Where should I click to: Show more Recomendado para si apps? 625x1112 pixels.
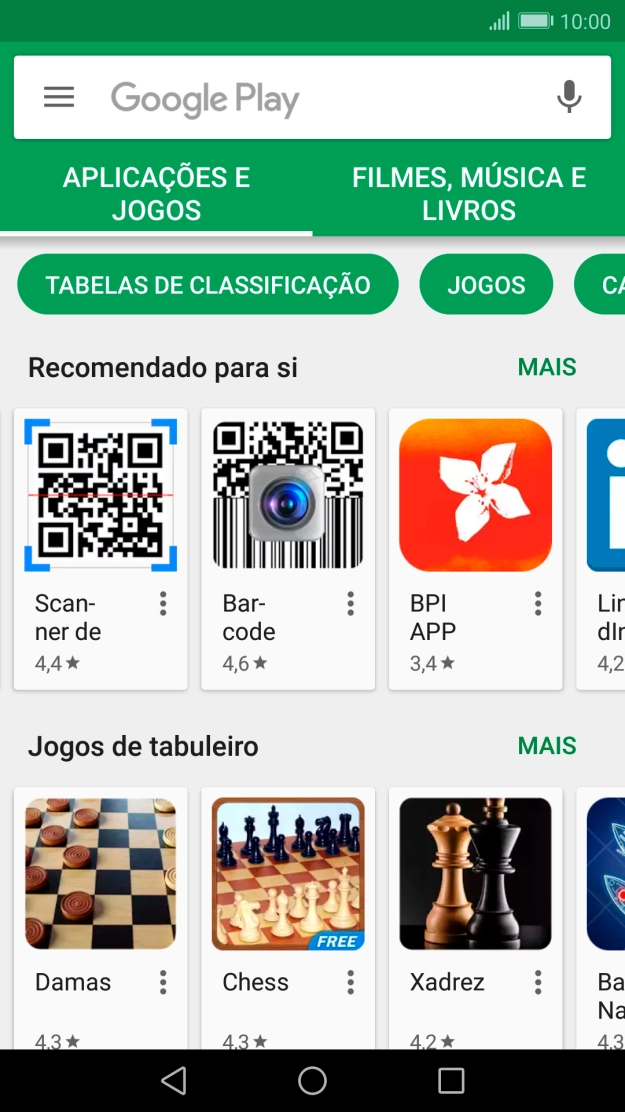tap(546, 367)
